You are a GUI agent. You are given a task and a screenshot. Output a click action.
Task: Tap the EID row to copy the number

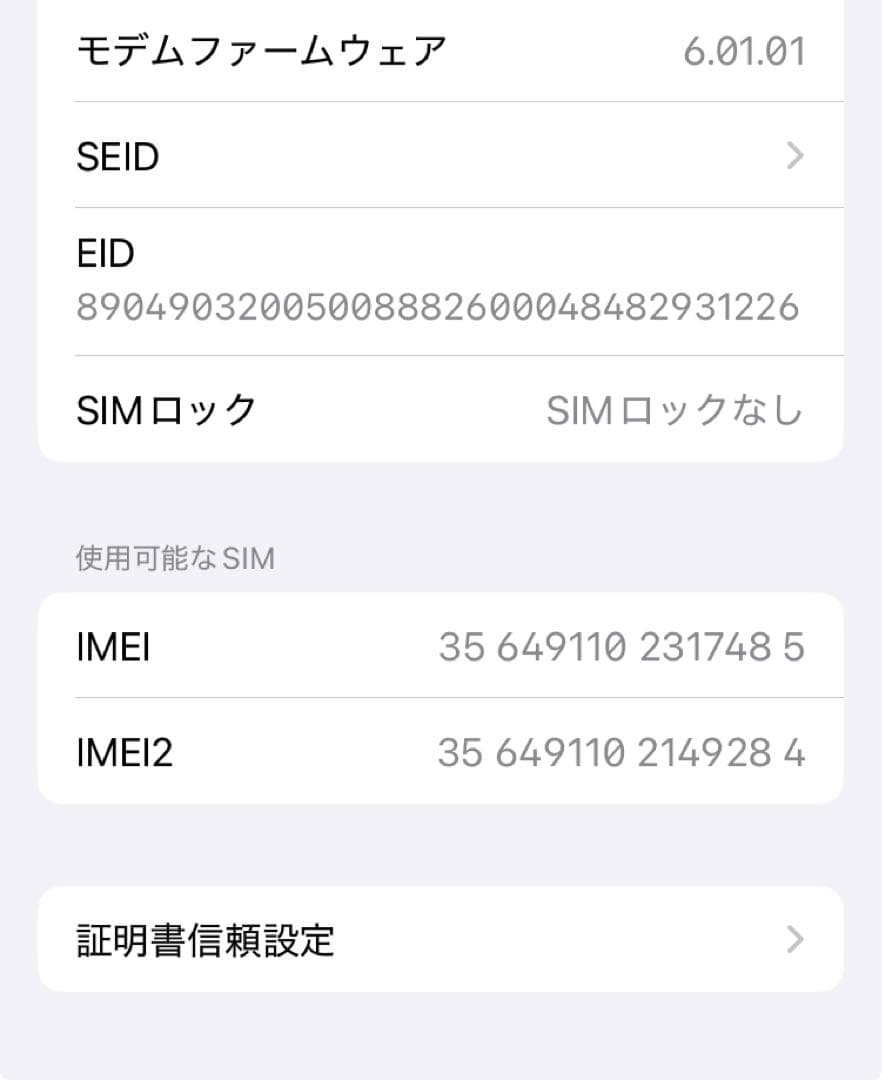[x=440, y=282]
